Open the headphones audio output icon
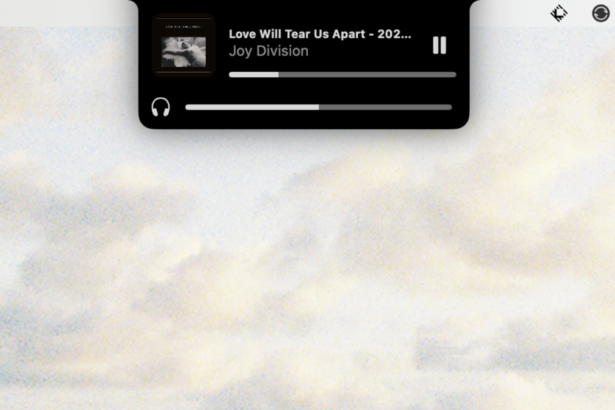This screenshot has height=410, width=615. tap(160, 107)
